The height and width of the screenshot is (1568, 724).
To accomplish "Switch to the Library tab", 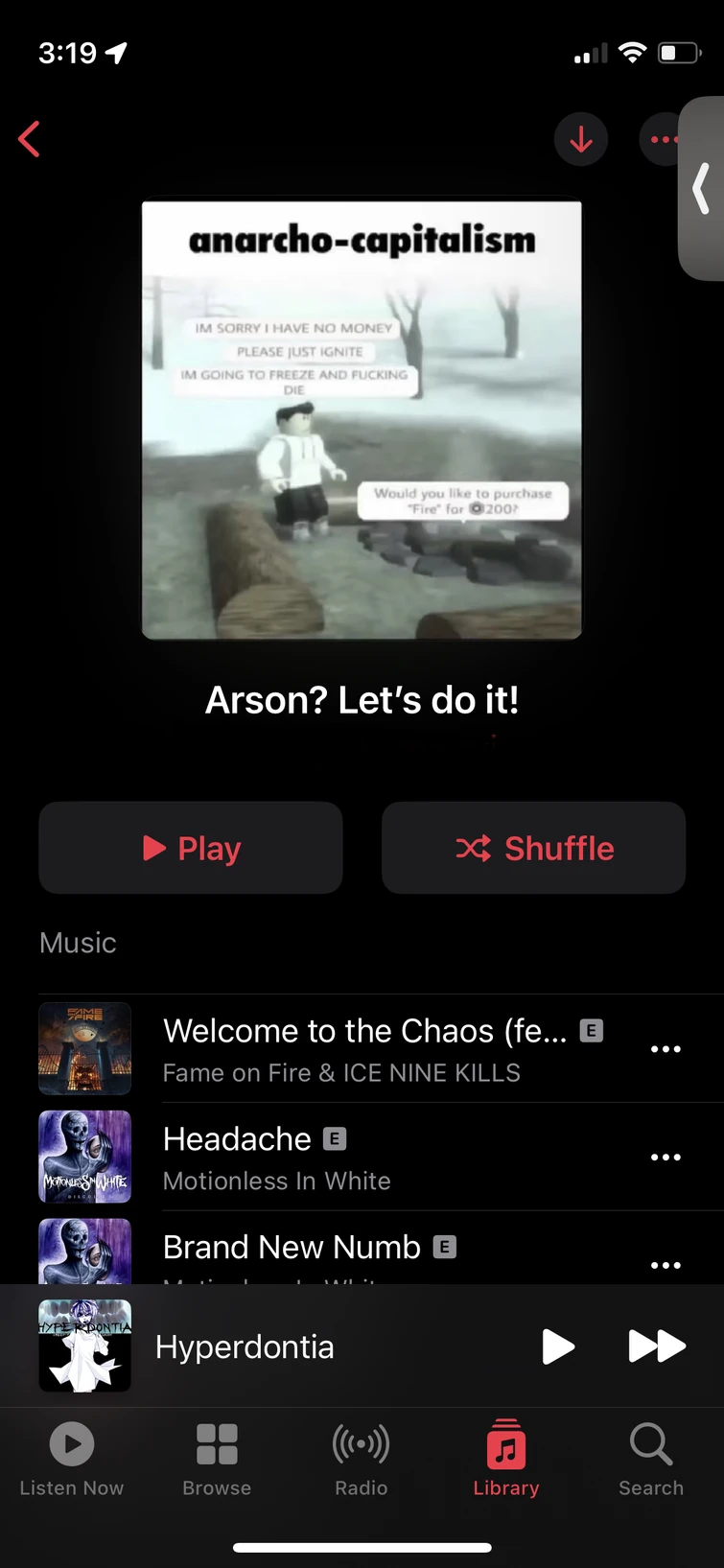I will coord(506,1459).
